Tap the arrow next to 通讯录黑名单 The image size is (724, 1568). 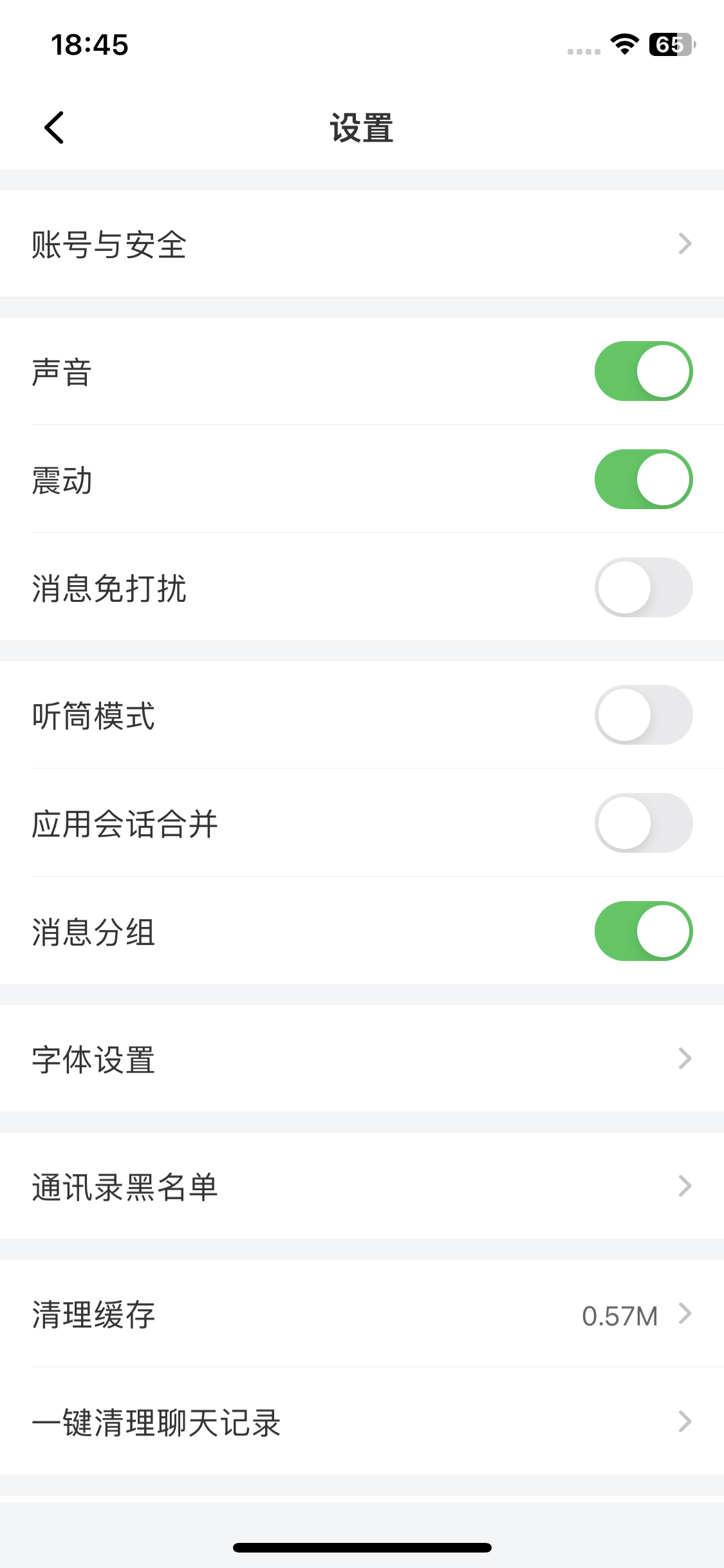[685, 1186]
